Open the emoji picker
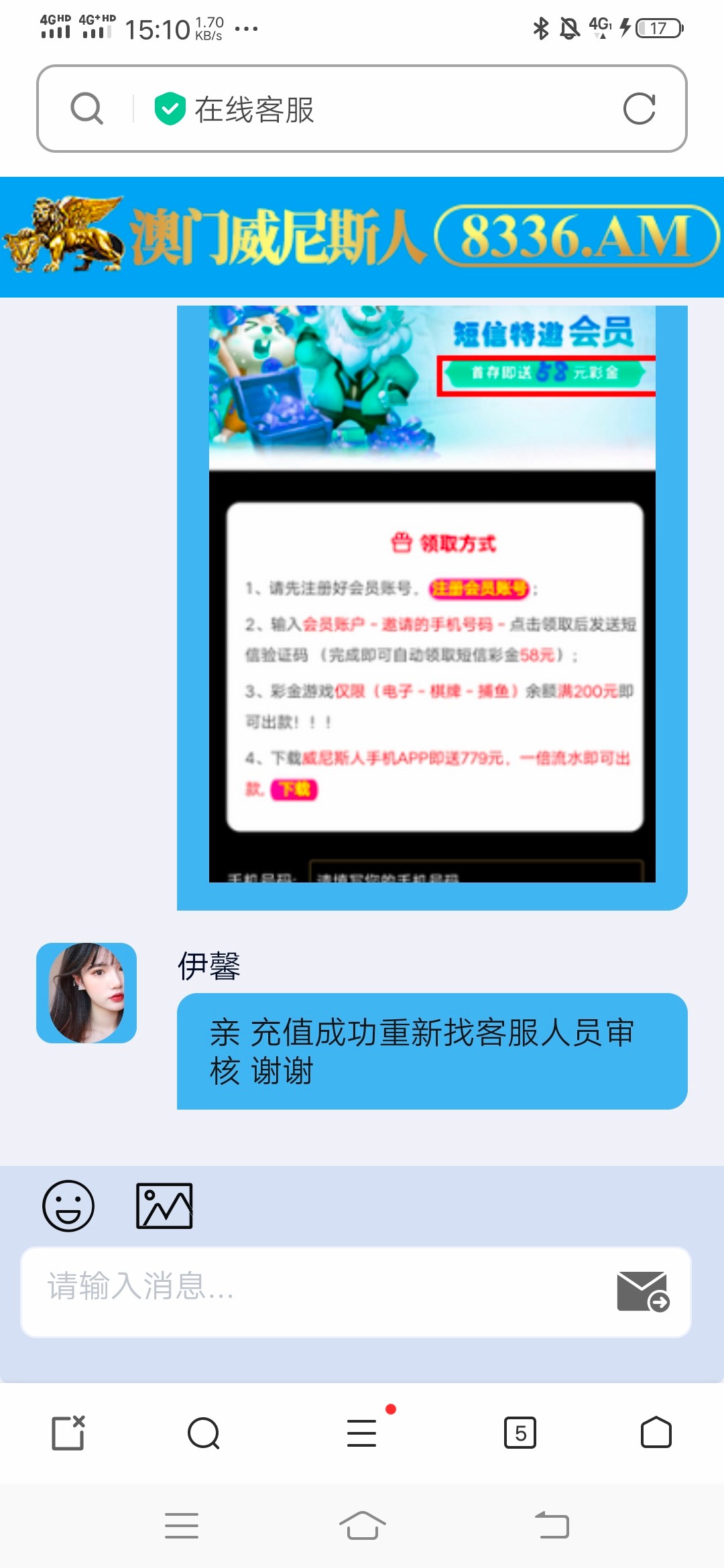 click(68, 1205)
